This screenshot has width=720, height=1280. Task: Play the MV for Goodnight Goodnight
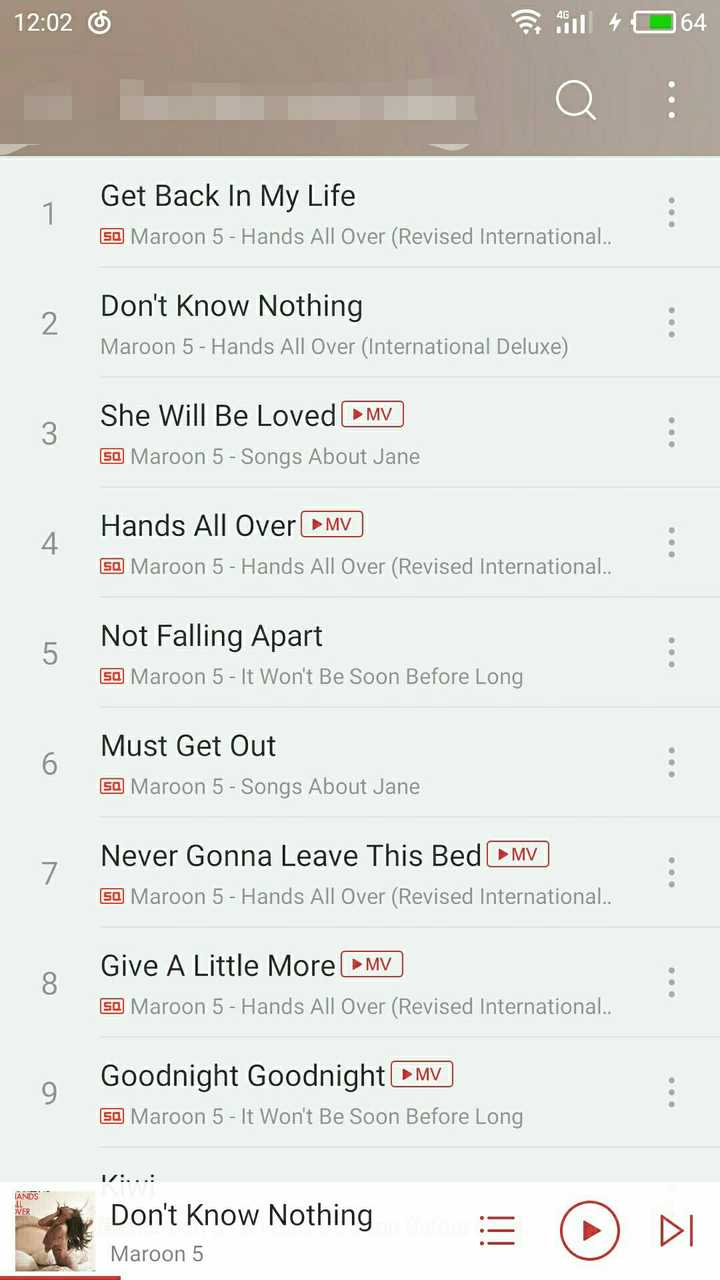coord(422,1073)
